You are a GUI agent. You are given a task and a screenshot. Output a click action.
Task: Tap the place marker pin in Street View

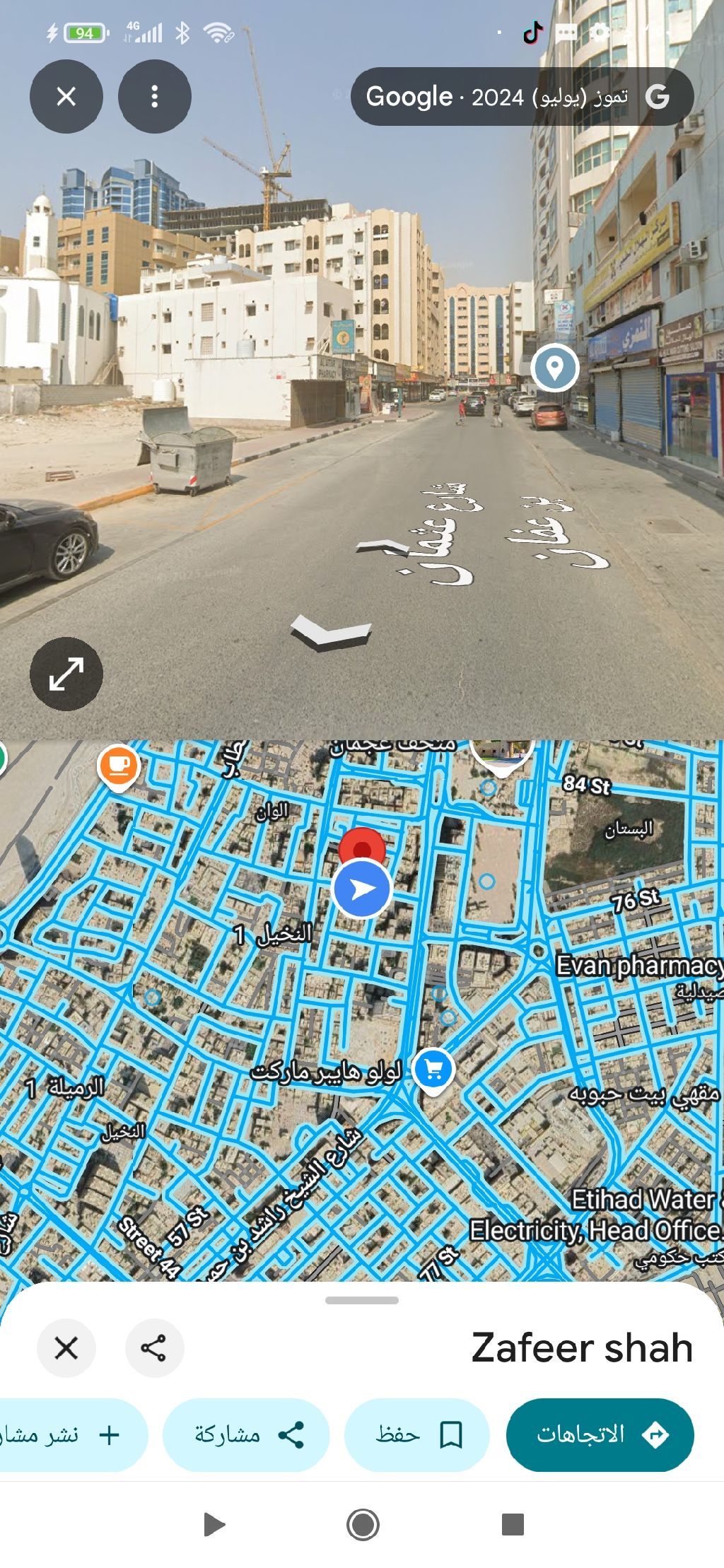point(555,368)
